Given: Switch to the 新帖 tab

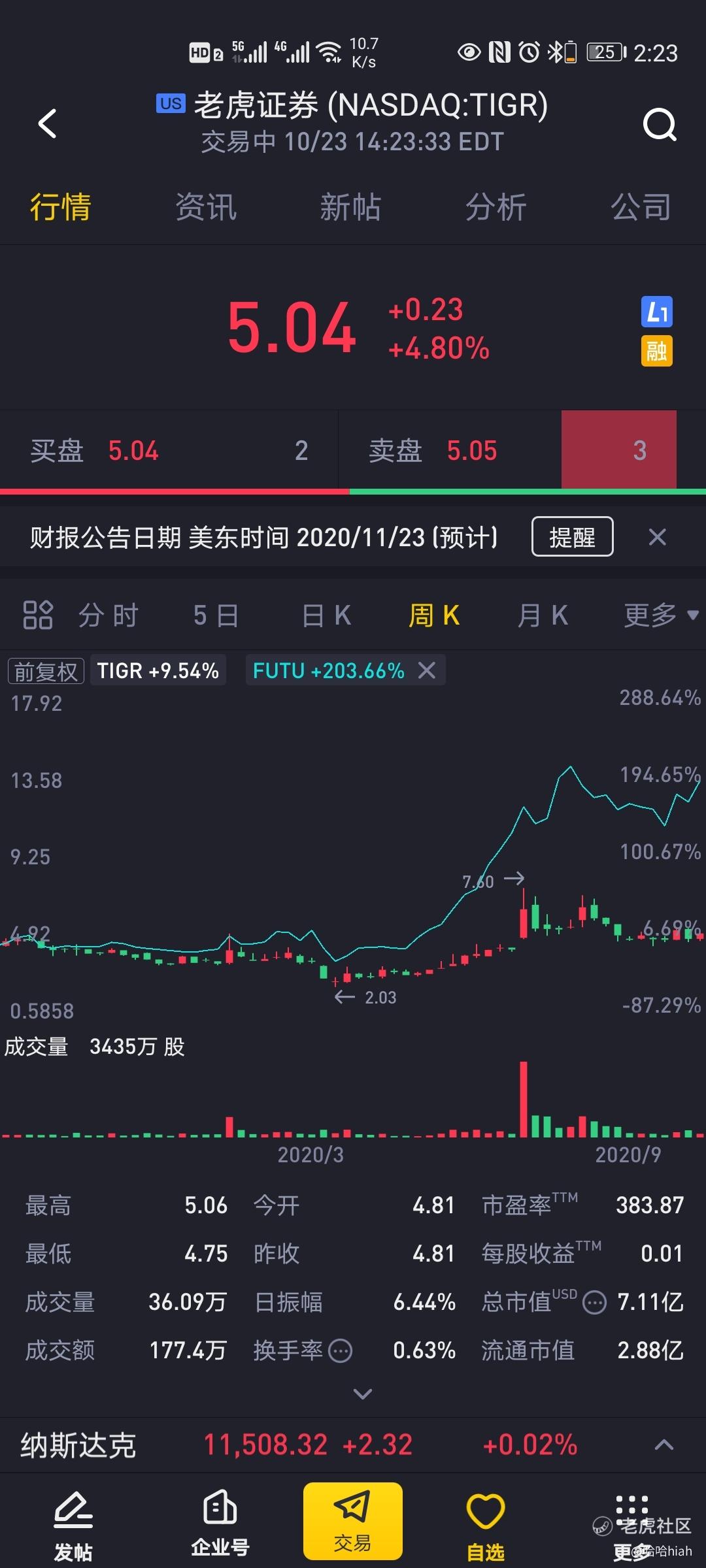Looking at the screenshot, I should (x=350, y=207).
